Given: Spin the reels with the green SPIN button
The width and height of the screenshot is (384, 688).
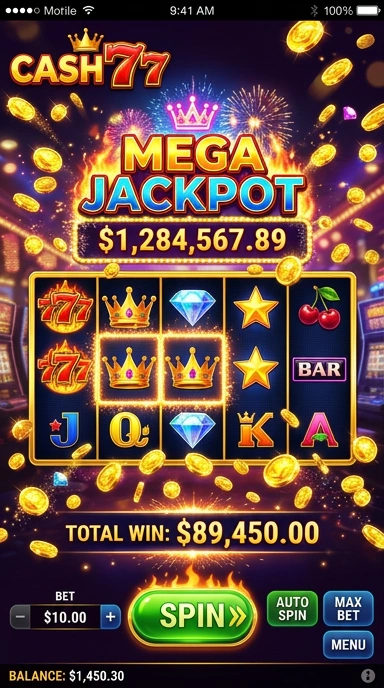Looking at the screenshot, I should coord(193,616).
